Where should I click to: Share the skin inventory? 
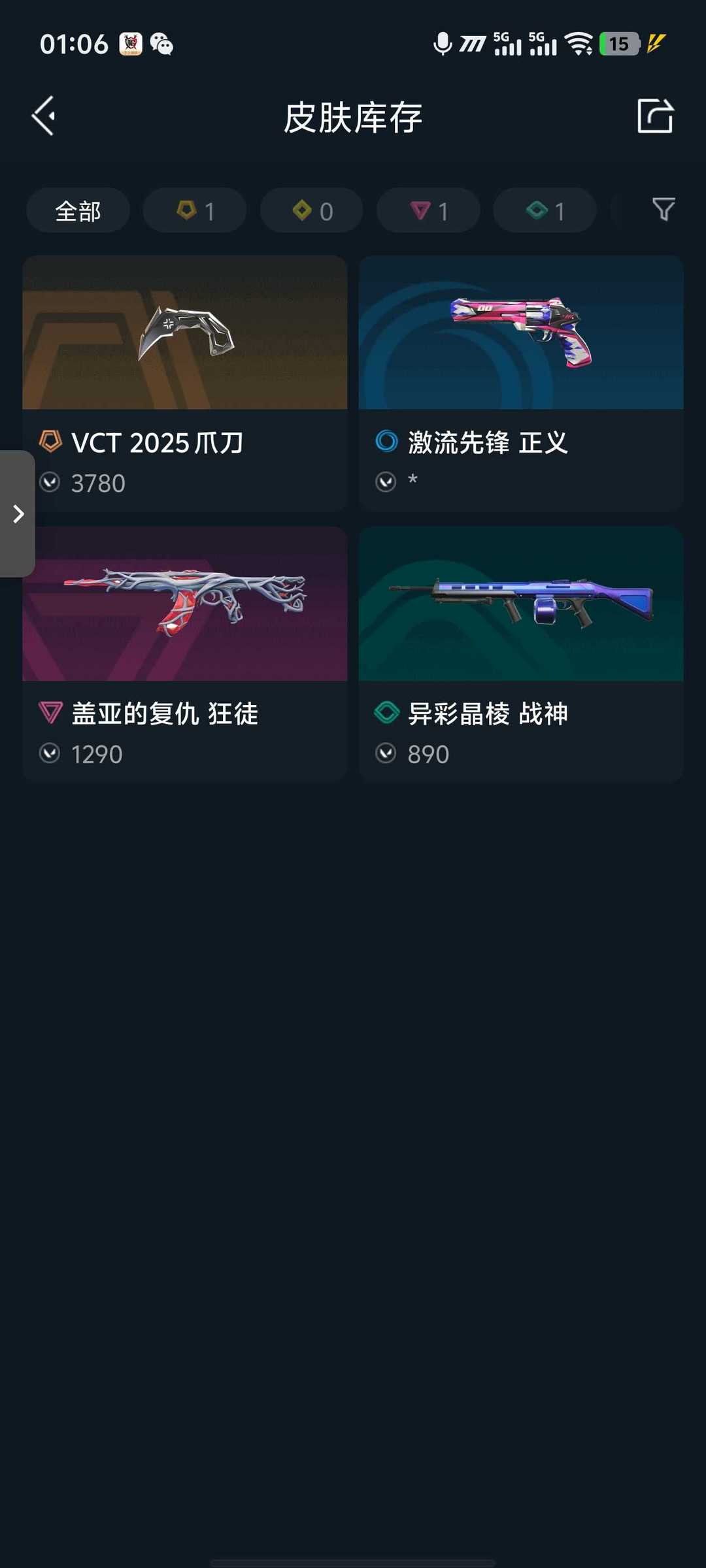point(654,116)
